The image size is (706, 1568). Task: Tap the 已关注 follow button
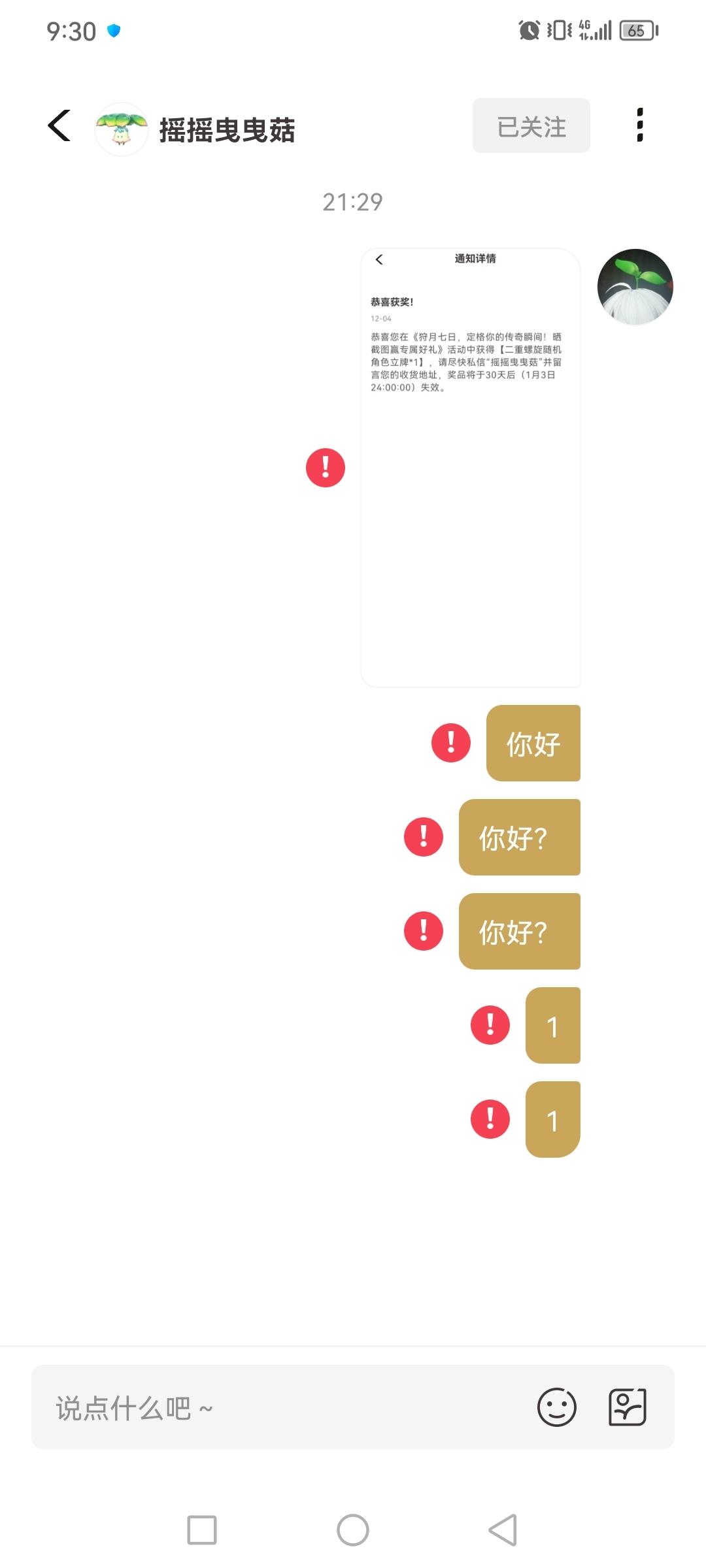tap(531, 126)
